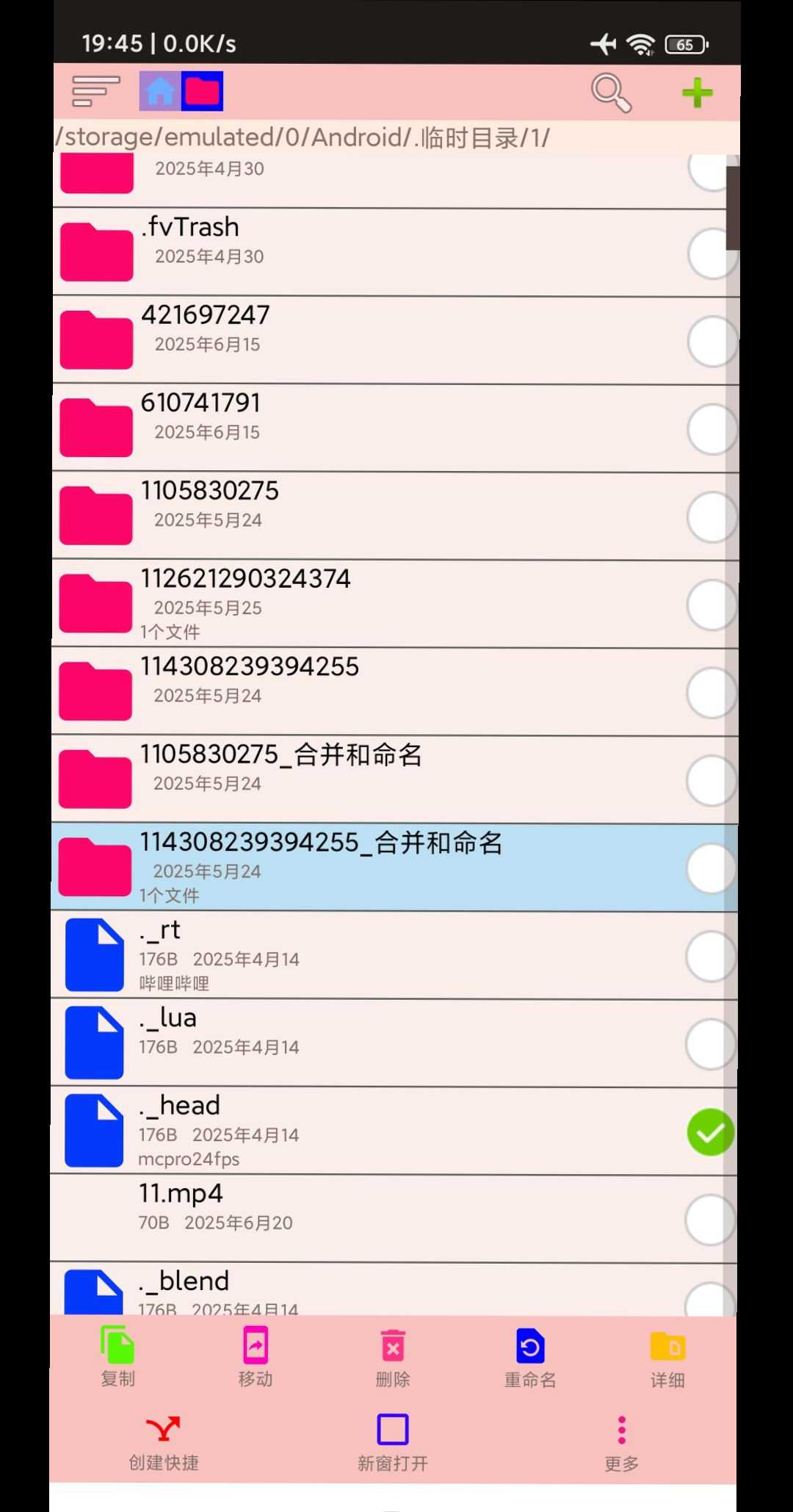Delete the selected file with 删除
This screenshot has height=1512, width=793.
pyautogui.click(x=393, y=1357)
